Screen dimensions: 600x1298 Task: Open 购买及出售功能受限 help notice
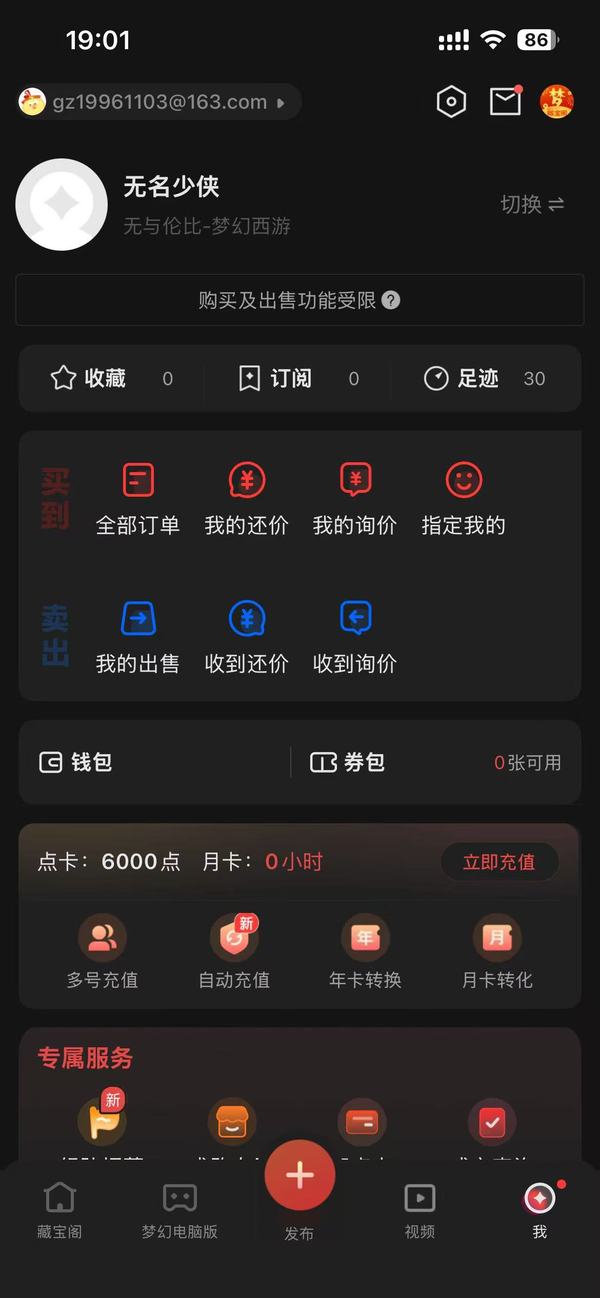click(x=299, y=300)
